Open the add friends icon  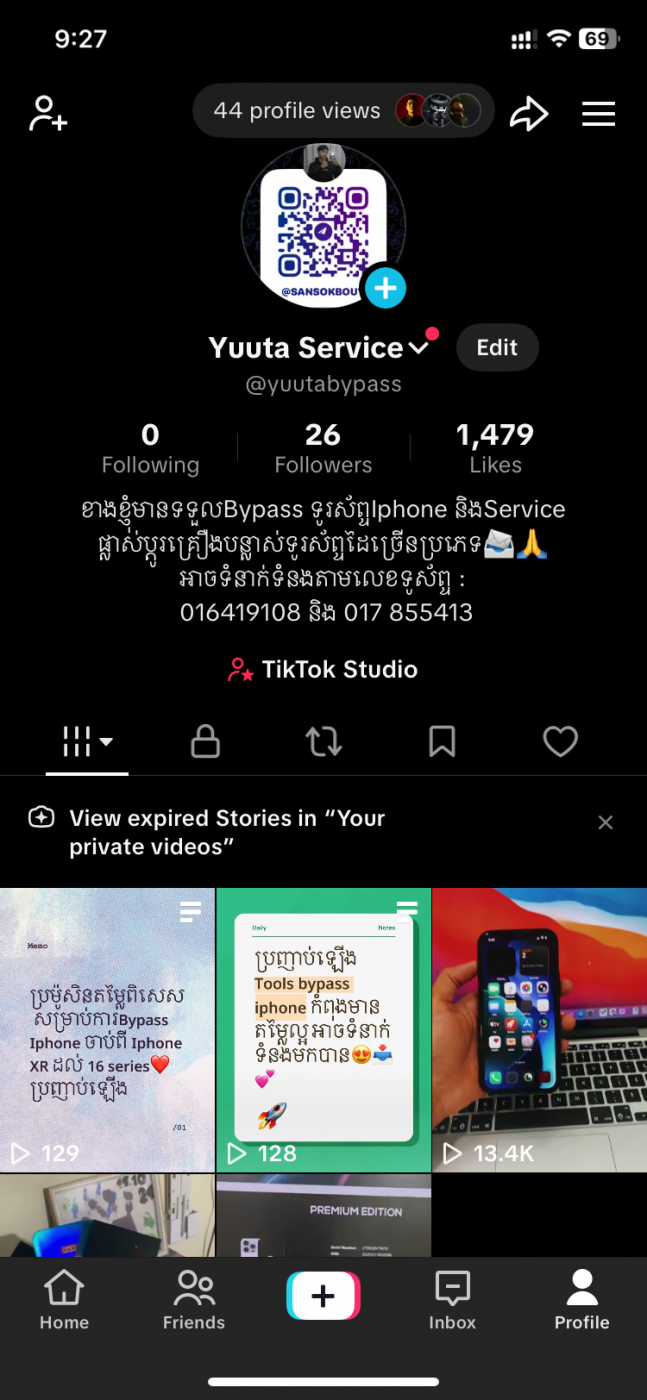[x=47, y=113]
